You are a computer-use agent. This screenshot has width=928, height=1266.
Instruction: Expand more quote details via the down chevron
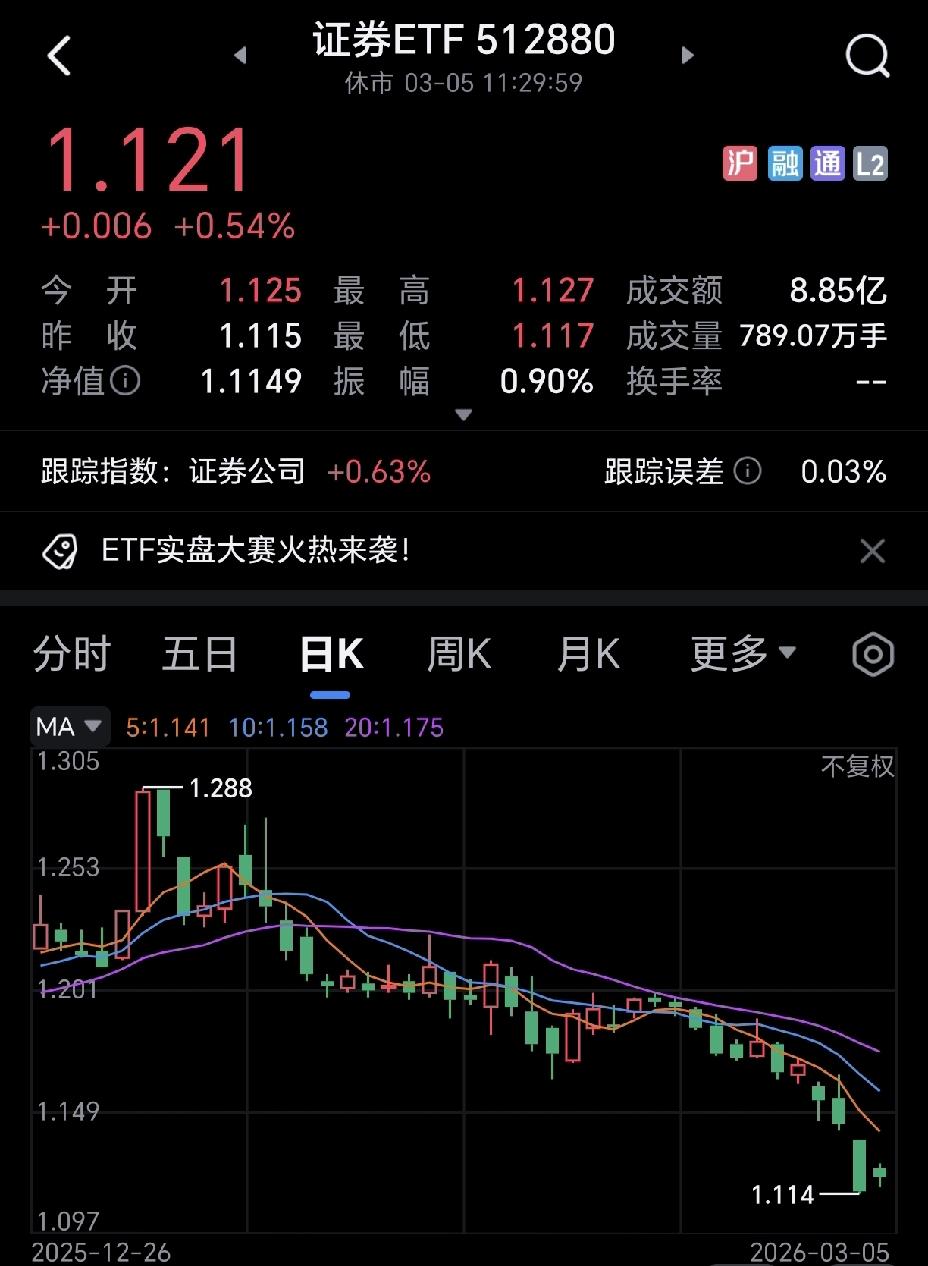464,413
